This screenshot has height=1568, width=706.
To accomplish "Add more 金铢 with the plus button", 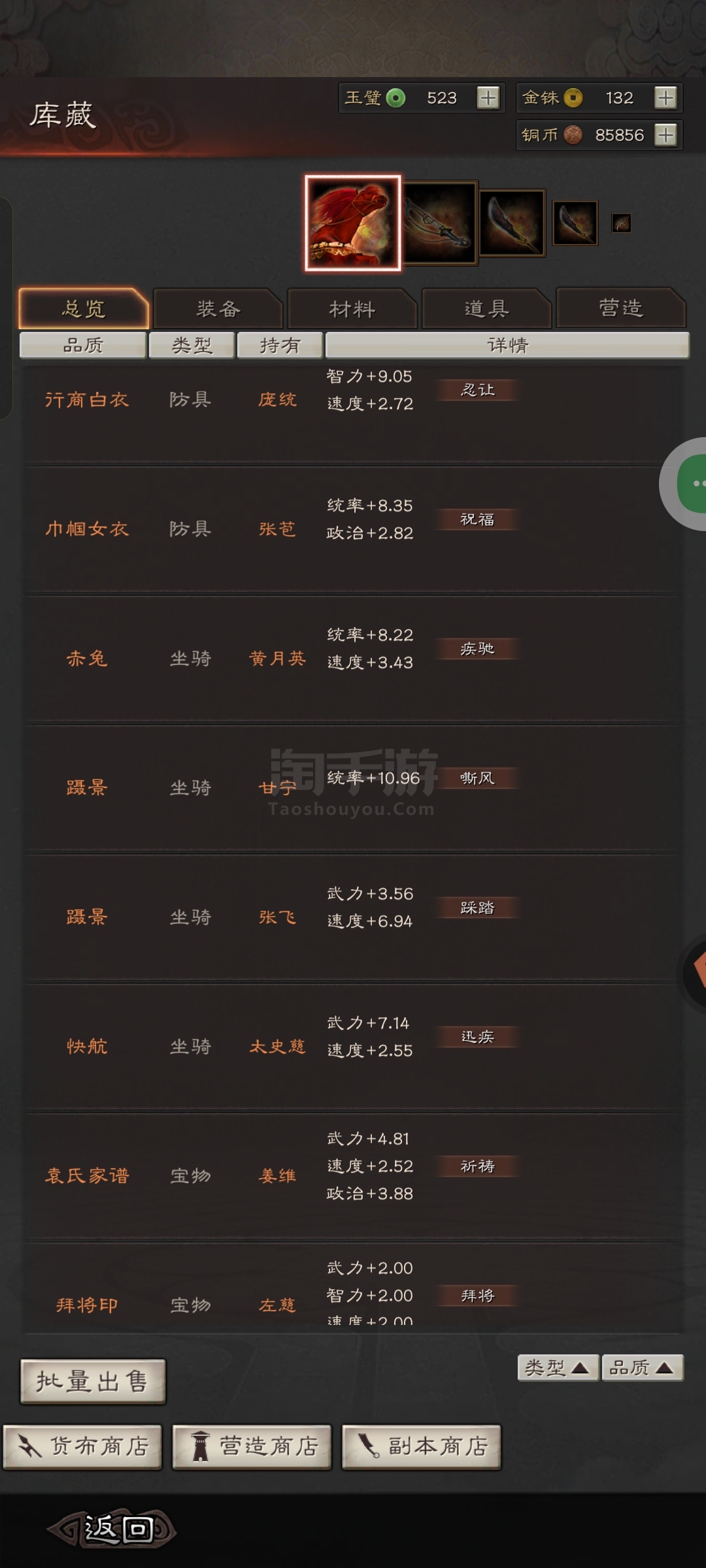I will 665,98.
